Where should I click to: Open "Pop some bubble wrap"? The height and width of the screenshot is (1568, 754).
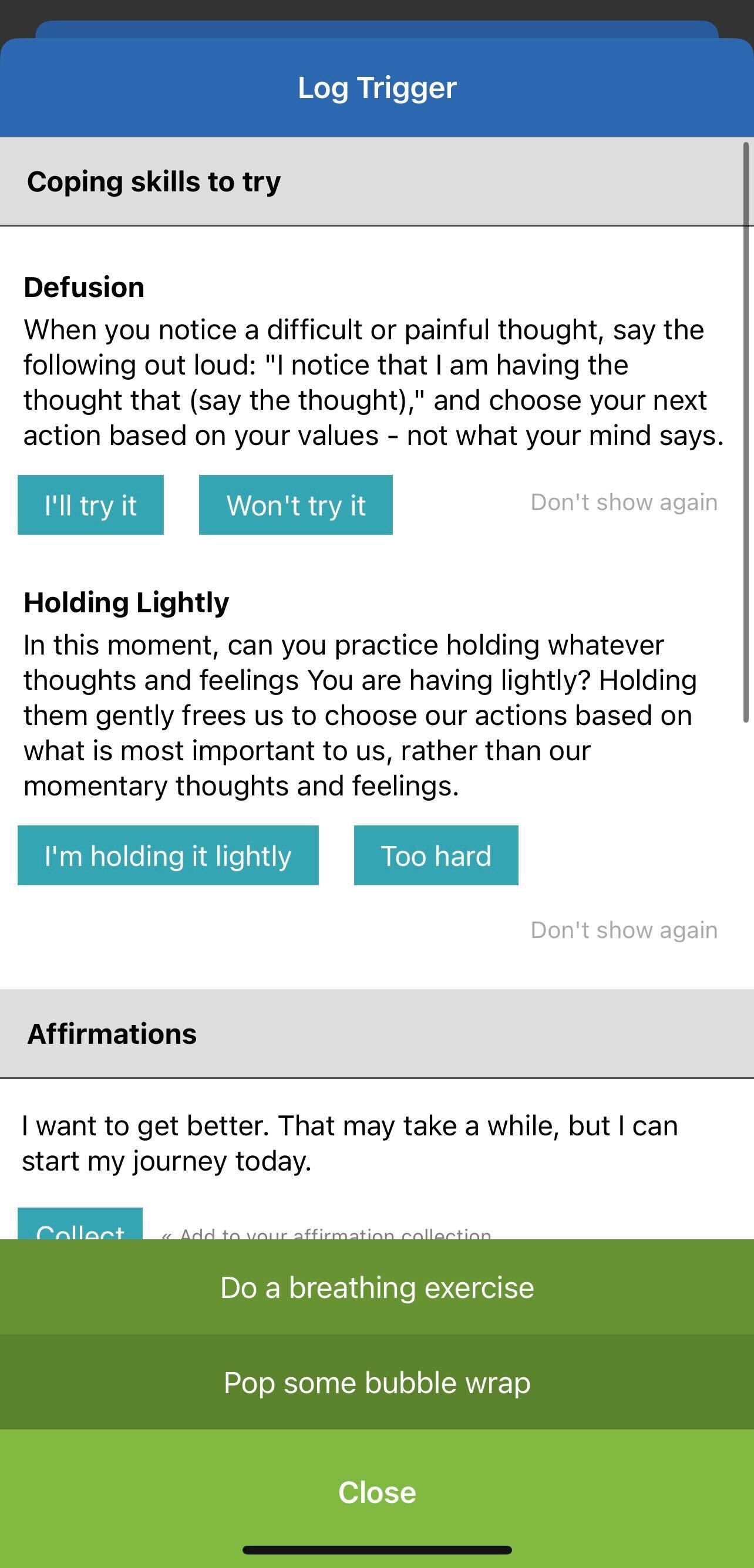377,1382
